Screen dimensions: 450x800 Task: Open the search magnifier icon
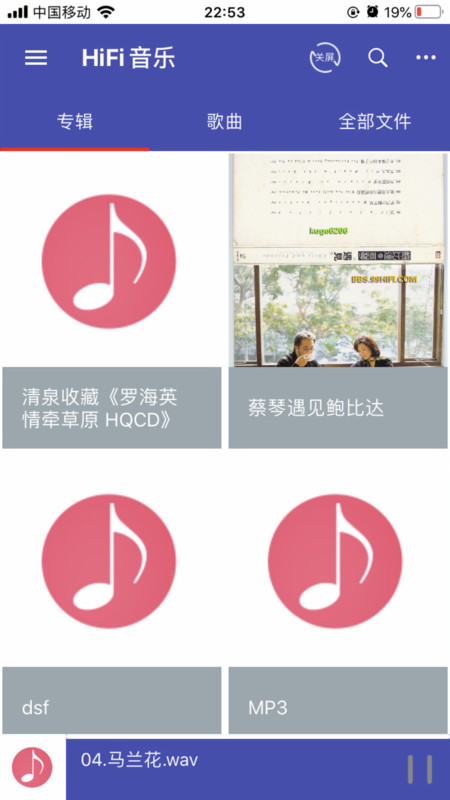pos(378,58)
